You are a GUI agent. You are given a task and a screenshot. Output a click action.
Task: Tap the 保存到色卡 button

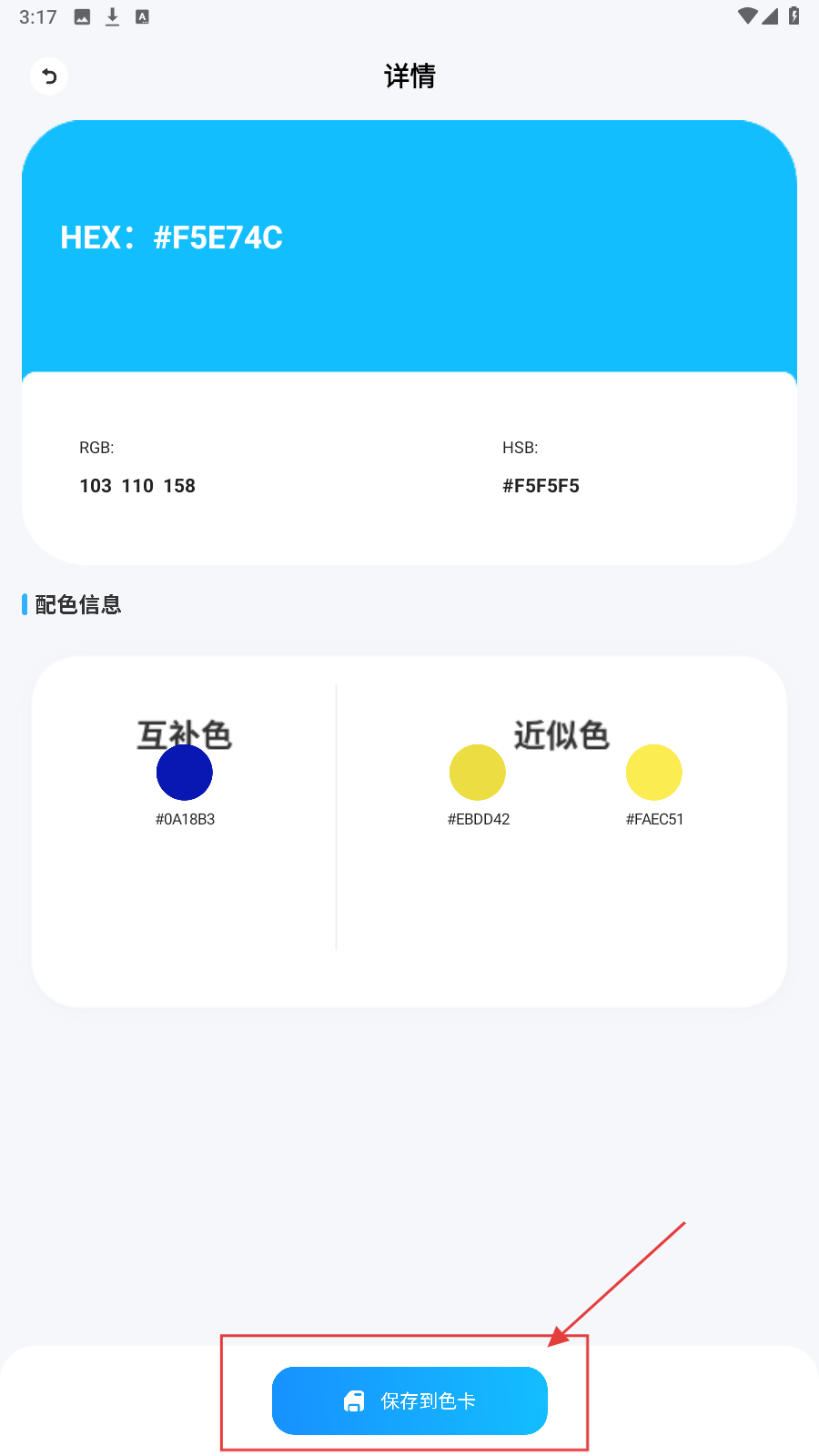click(409, 1400)
